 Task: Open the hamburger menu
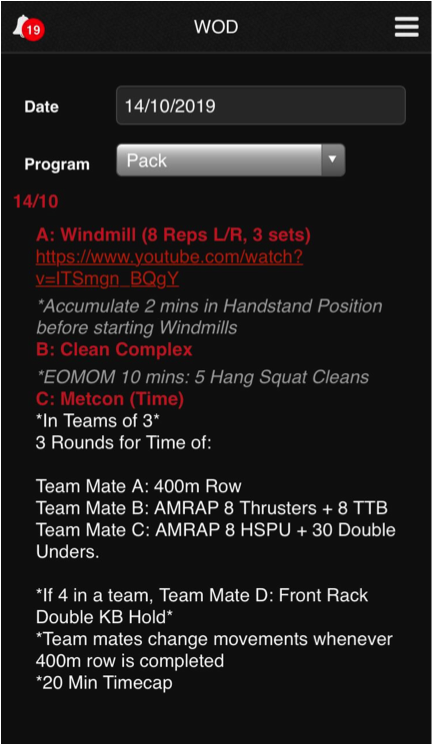(406, 27)
